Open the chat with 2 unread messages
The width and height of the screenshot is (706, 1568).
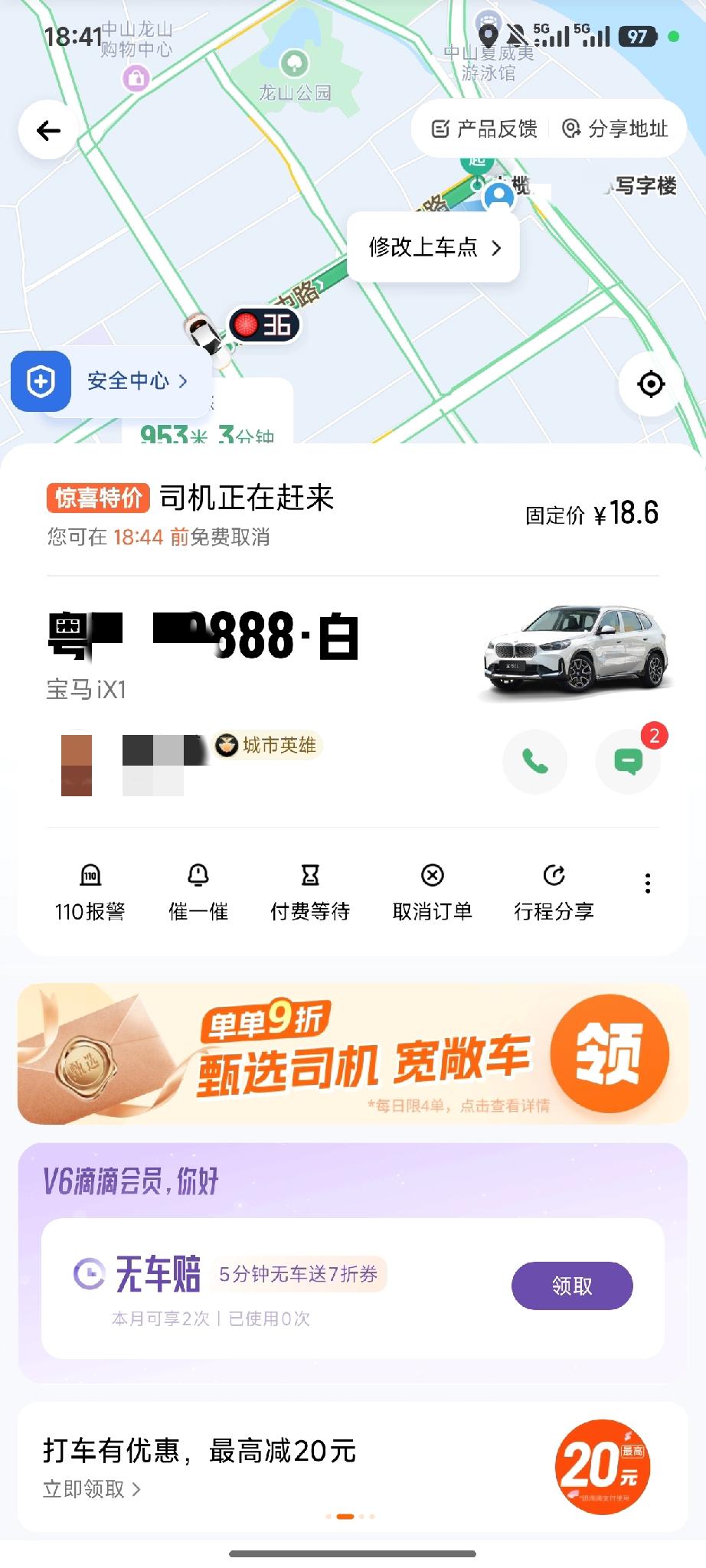[629, 762]
